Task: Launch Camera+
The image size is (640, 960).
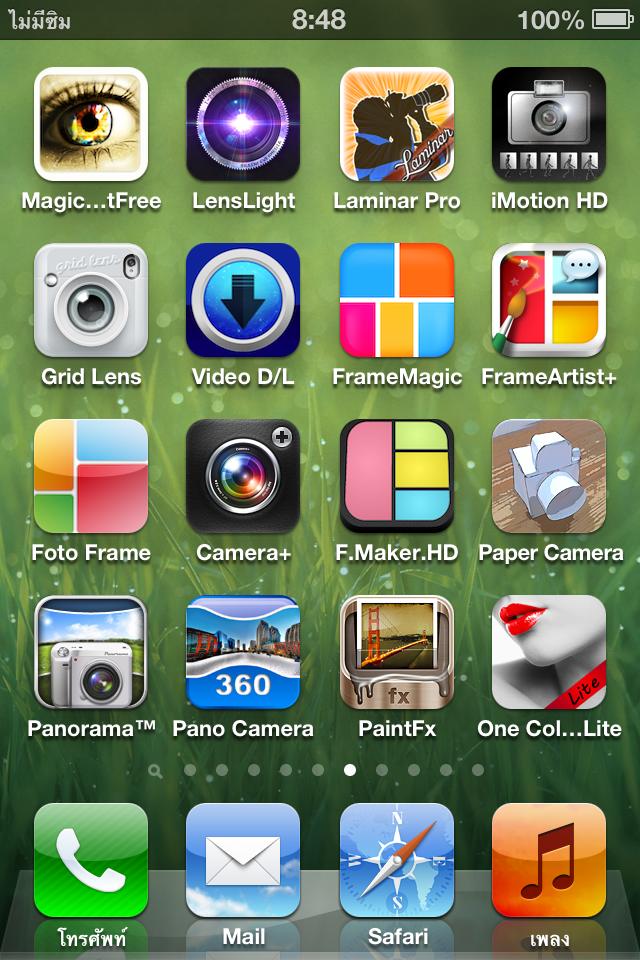Action: click(x=243, y=476)
